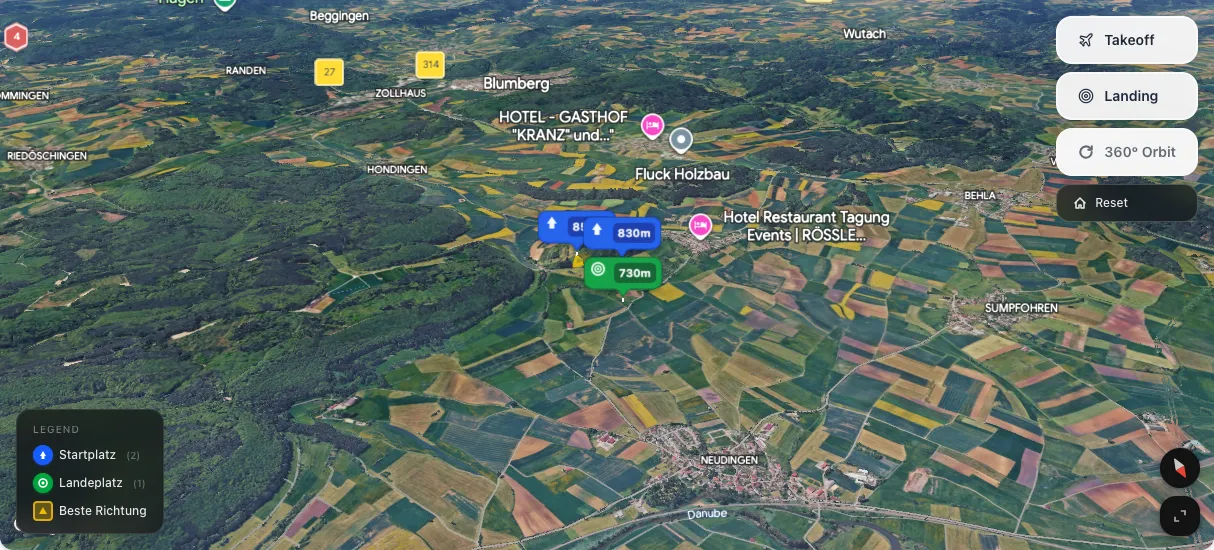Reset the map view
Screen dimensions: 1214x550
coord(1126,203)
